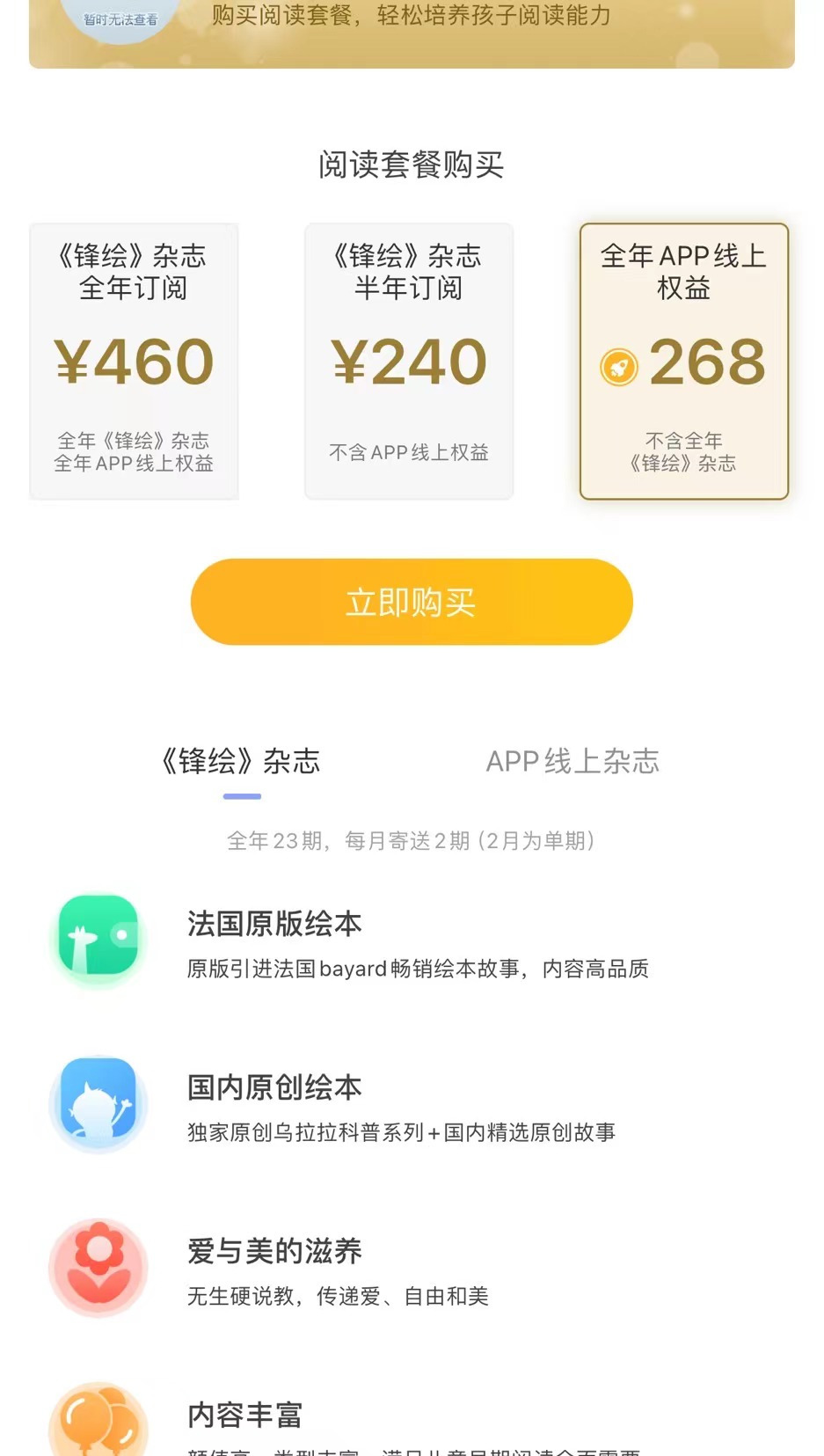Viewport: 824px width, 1456px height.
Task: Pick the 全年APP线上权益 268 package
Action: 683,362
